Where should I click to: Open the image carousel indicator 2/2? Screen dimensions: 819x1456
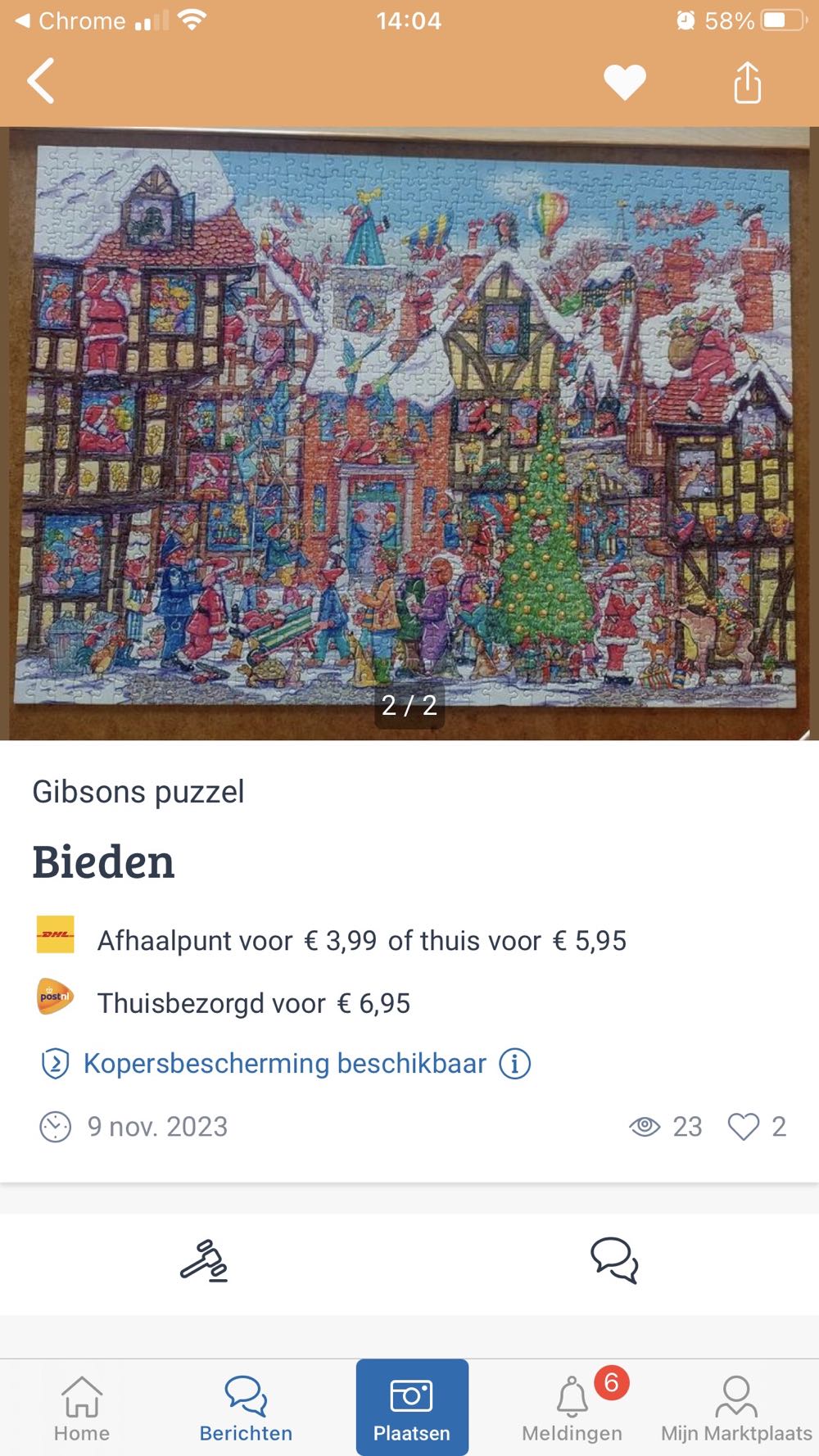(x=409, y=706)
